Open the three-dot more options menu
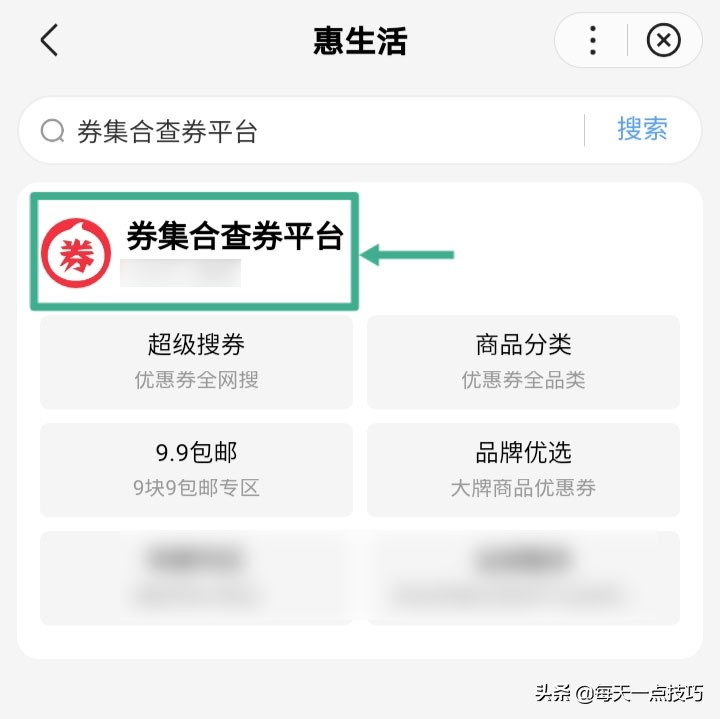The width and height of the screenshot is (720, 719). pyautogui.click(x=593, y=41)
